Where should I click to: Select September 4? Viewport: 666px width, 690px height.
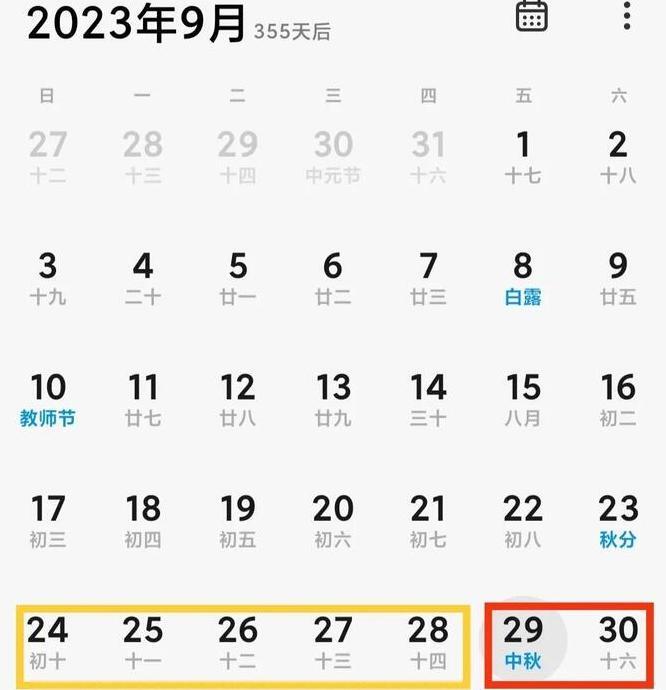pyautogui.click(x=143, y=277)
